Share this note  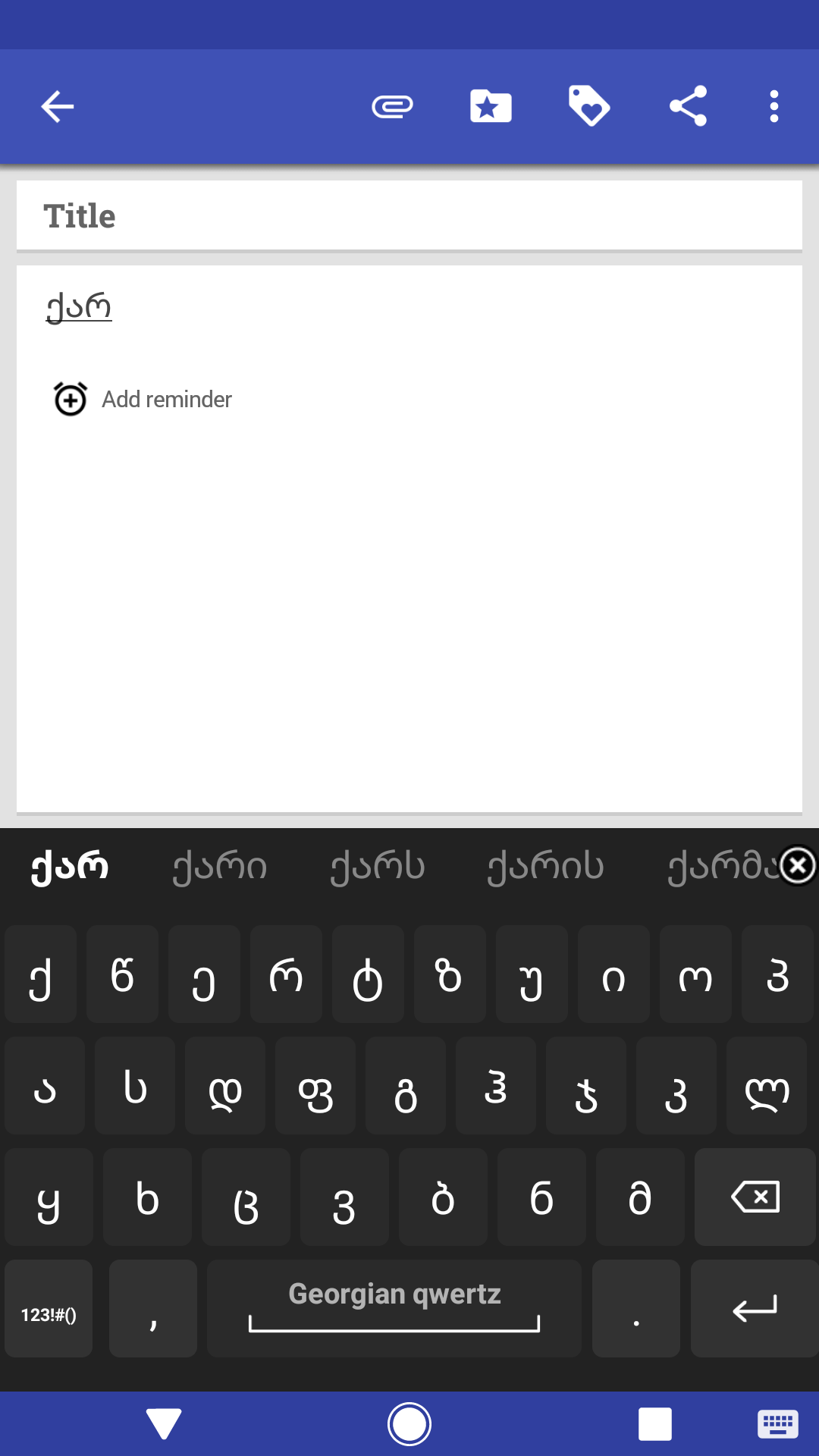[688, 106]
